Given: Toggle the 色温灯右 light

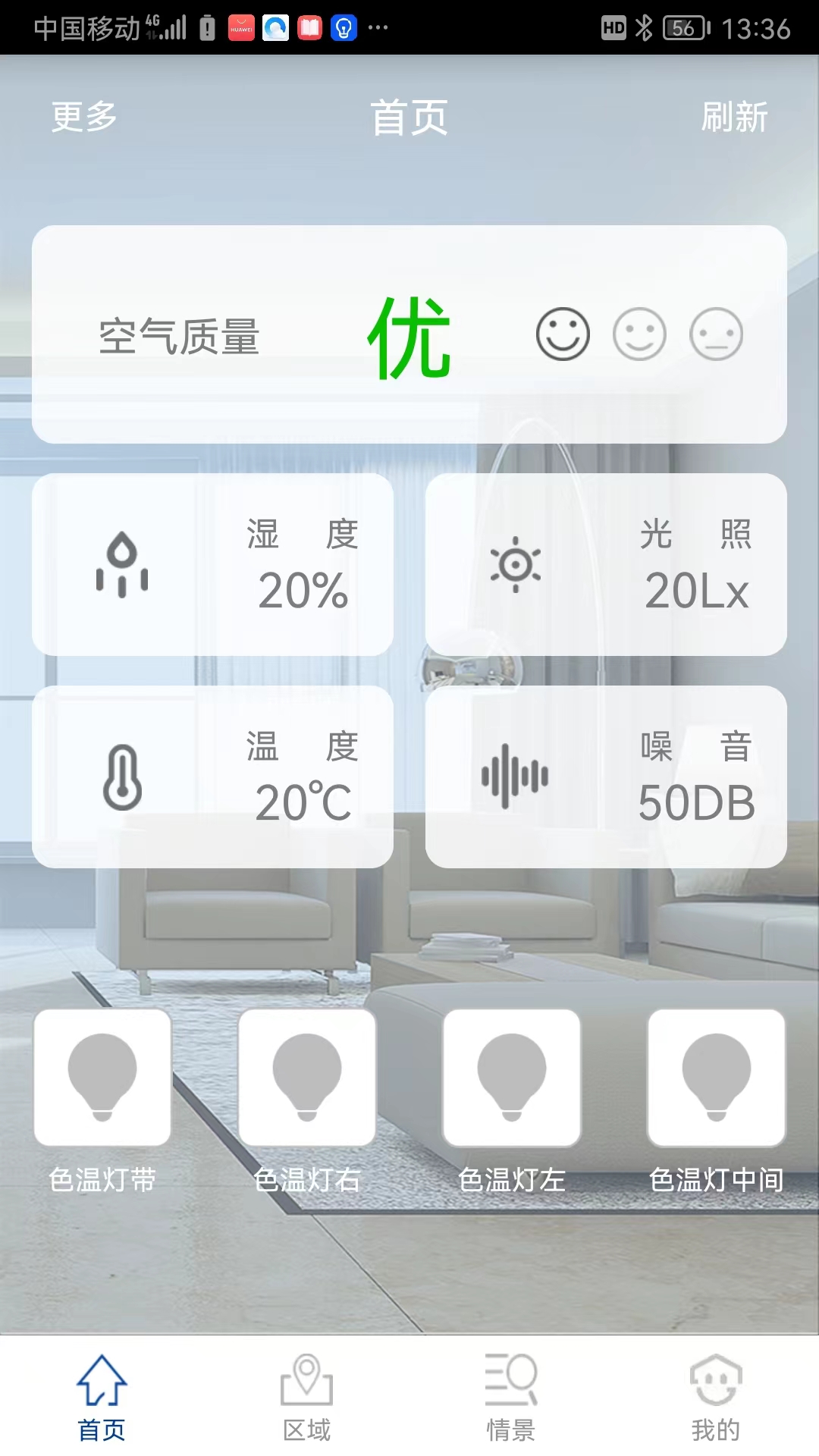Looking at the screenshot, I should pyautogui.click(x=307, y=1078).
